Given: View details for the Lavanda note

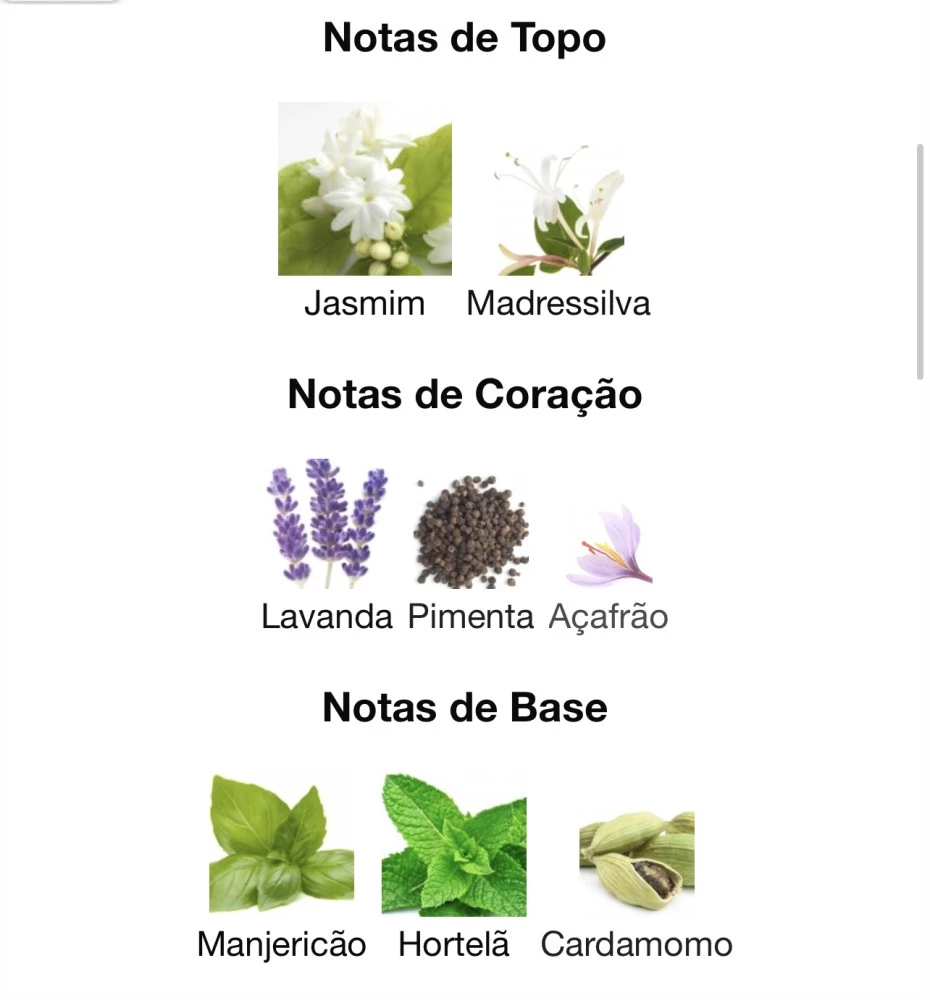Looking at the screenshot, I should coord(327,525).
